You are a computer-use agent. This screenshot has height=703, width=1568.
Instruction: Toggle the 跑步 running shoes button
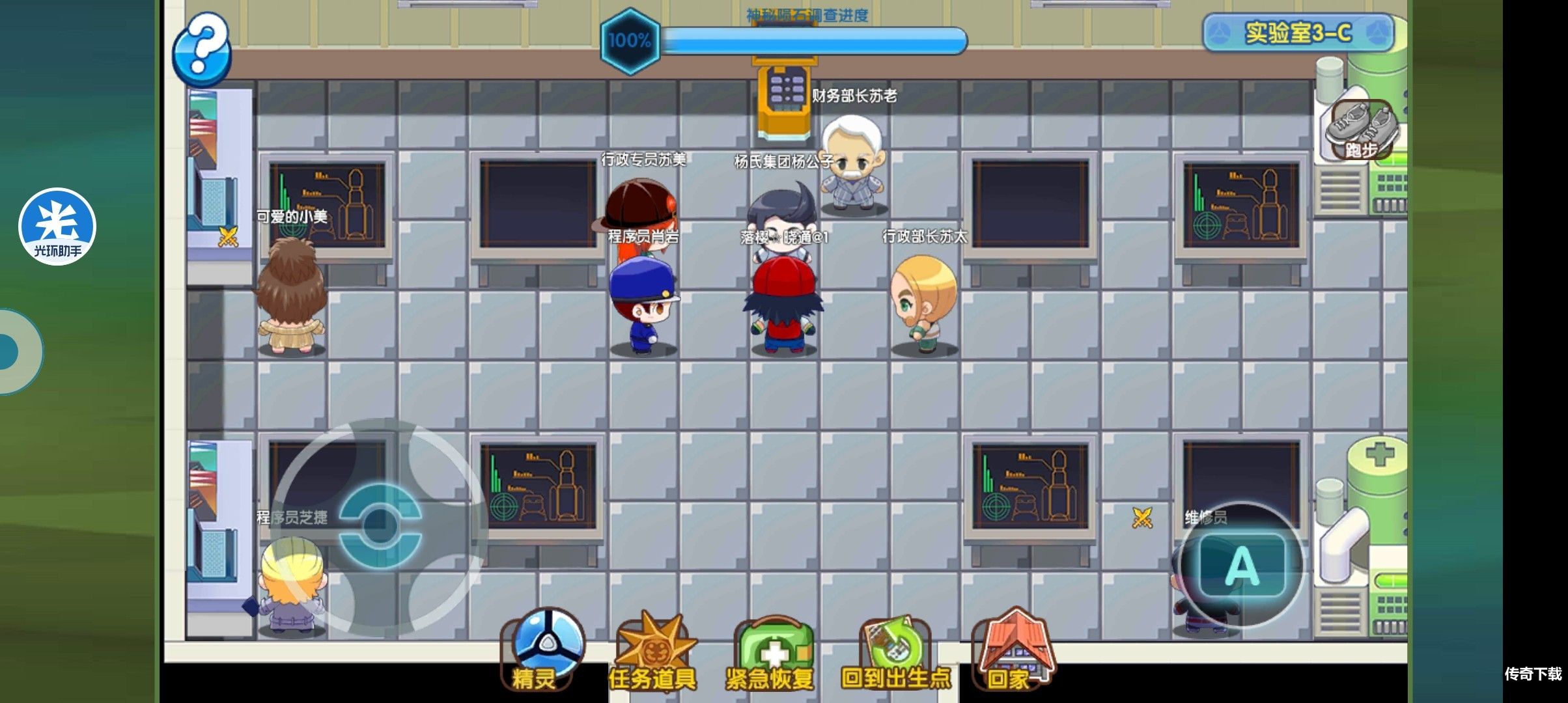[1361, 130]
